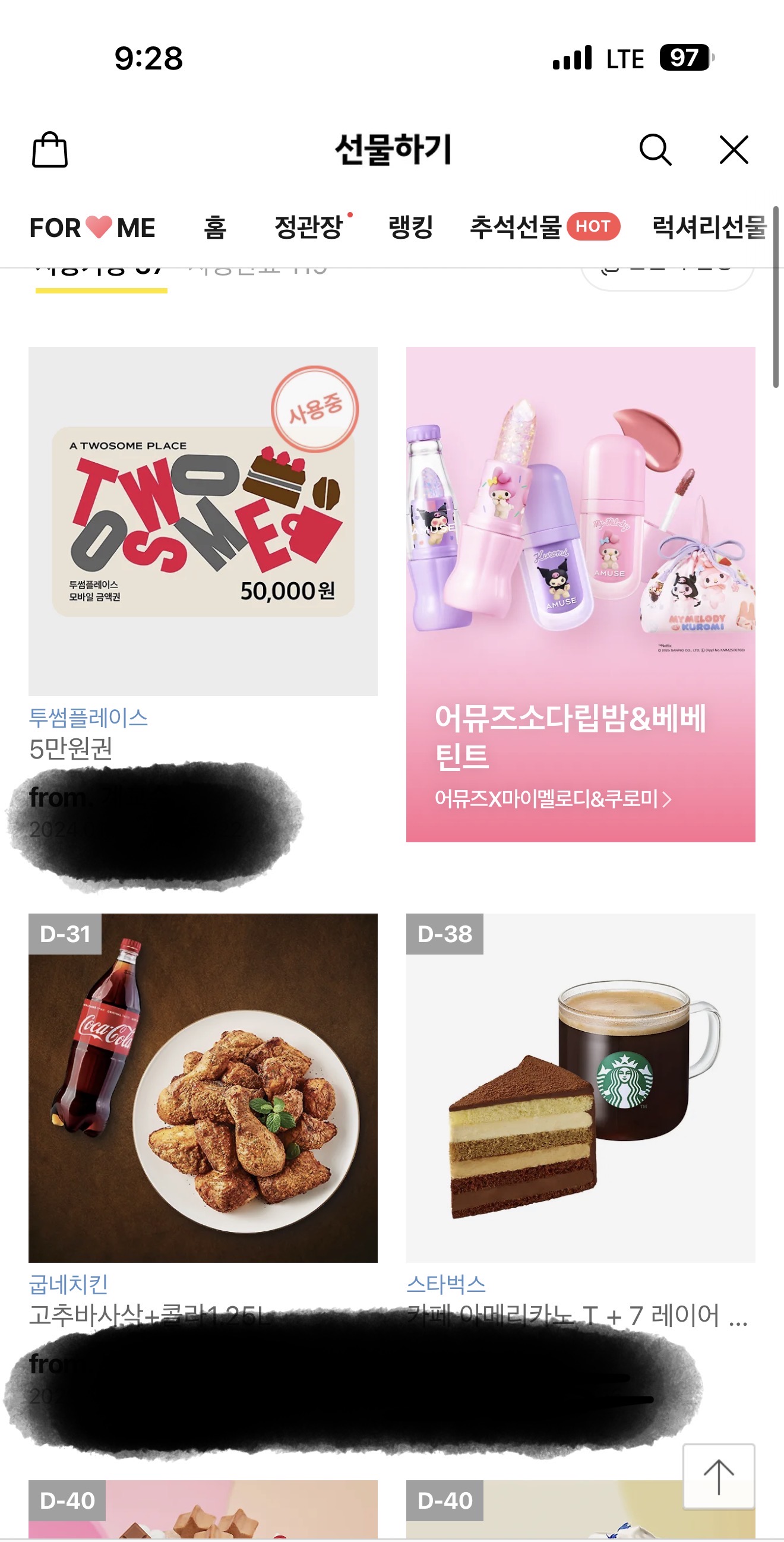Open 투썸플레이스 5만원권 gift card

[203, 521]
